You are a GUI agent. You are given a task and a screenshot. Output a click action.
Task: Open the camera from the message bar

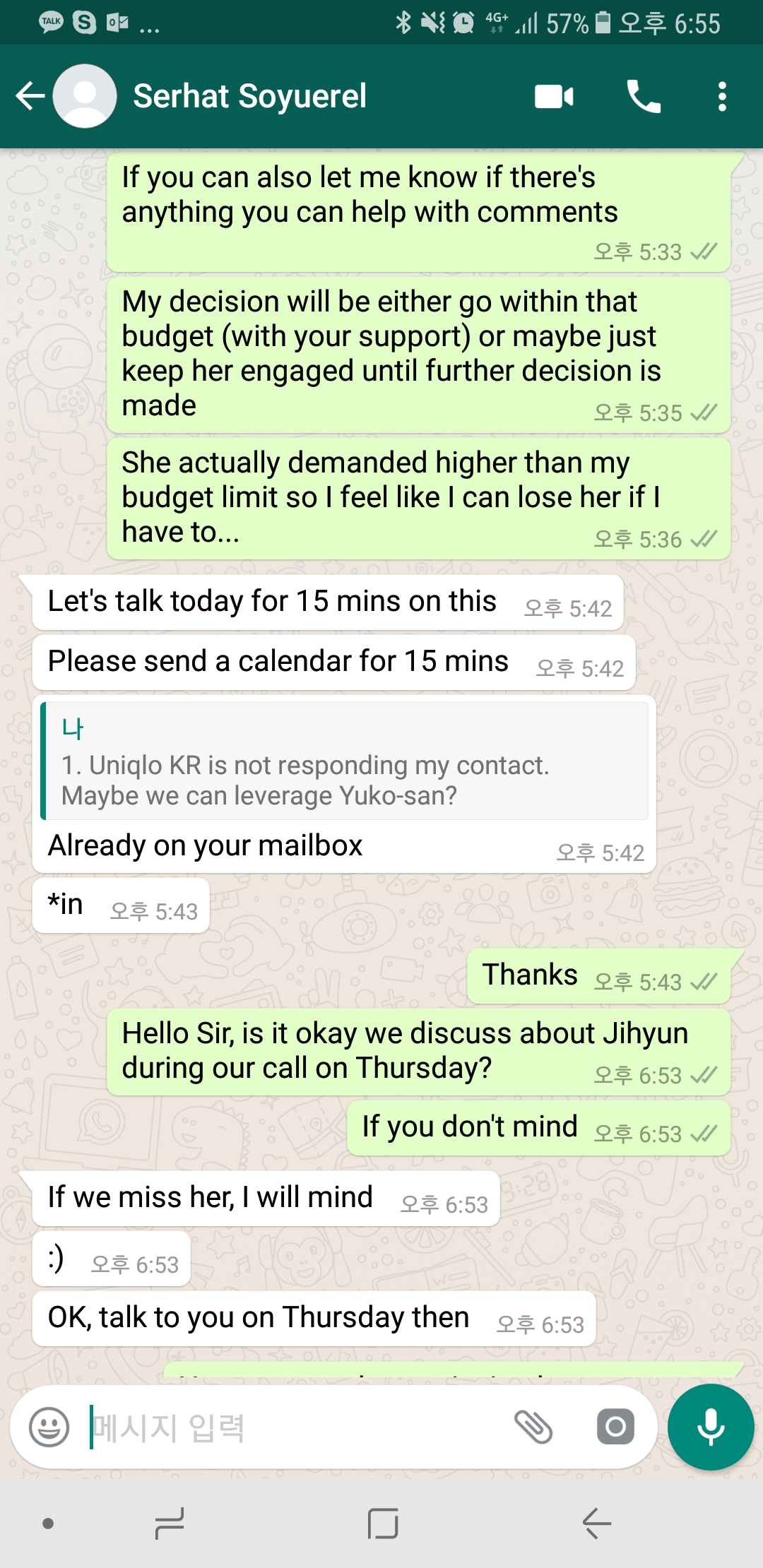click(x=615, y=1427)
